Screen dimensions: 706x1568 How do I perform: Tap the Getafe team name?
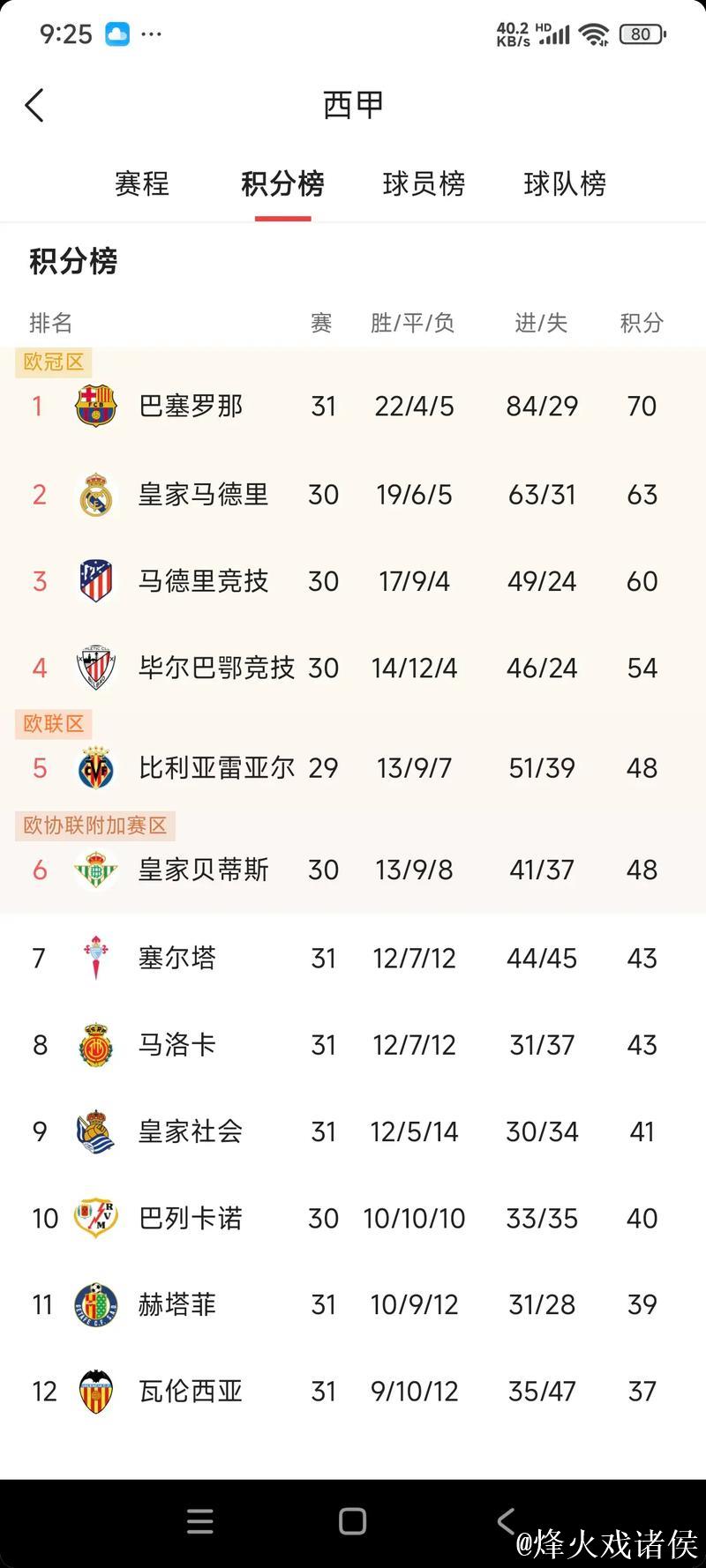point(176,1304)
